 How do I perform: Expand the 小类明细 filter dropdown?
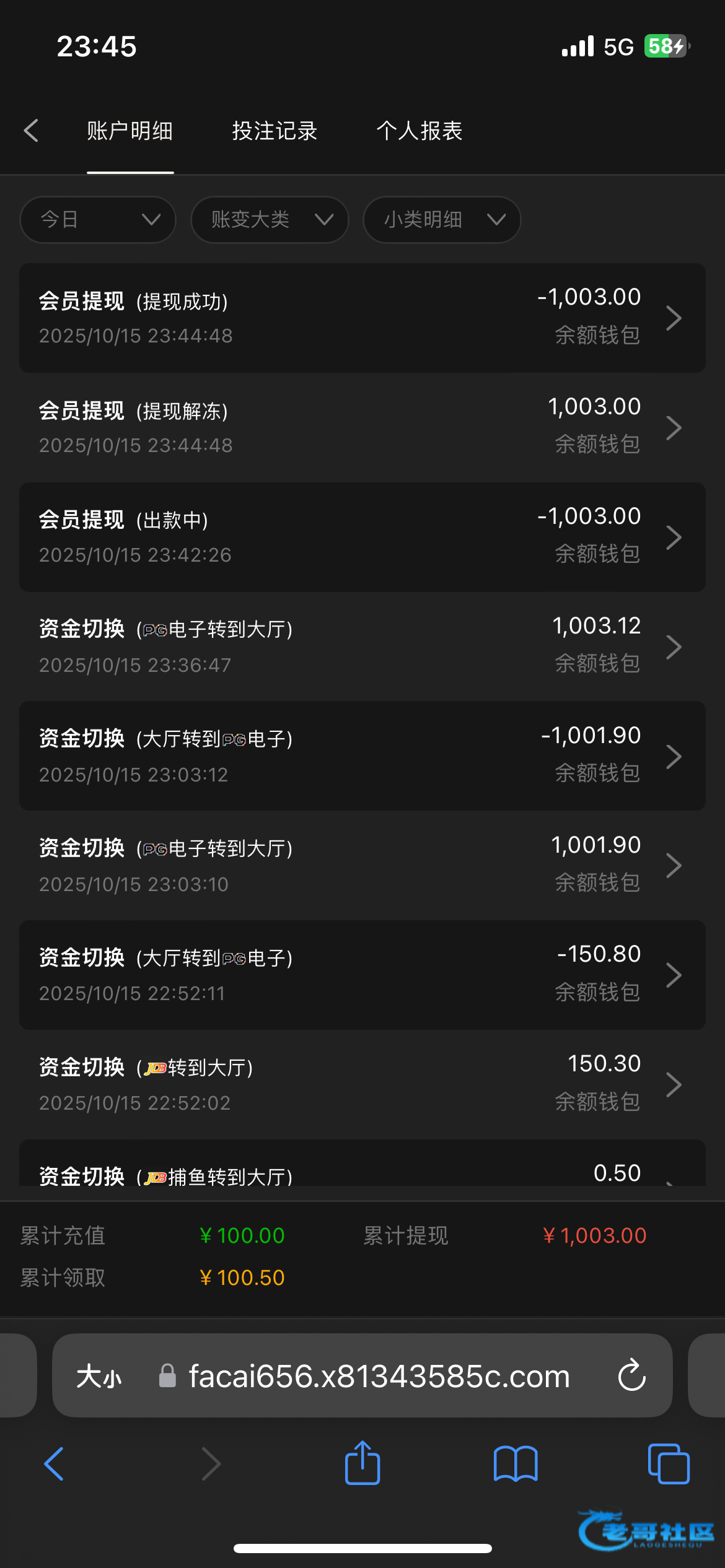tap(442, 220)
